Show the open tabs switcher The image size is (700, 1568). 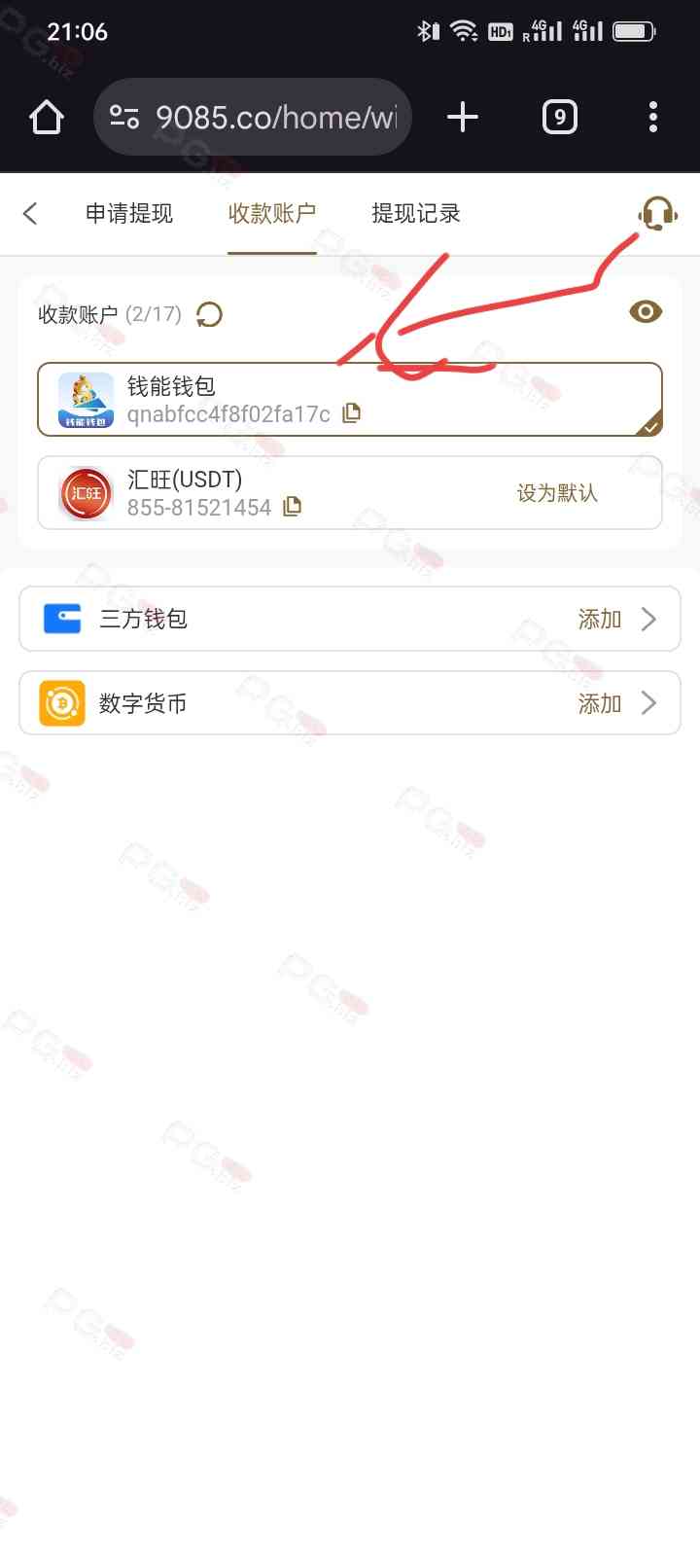(559, 118)
